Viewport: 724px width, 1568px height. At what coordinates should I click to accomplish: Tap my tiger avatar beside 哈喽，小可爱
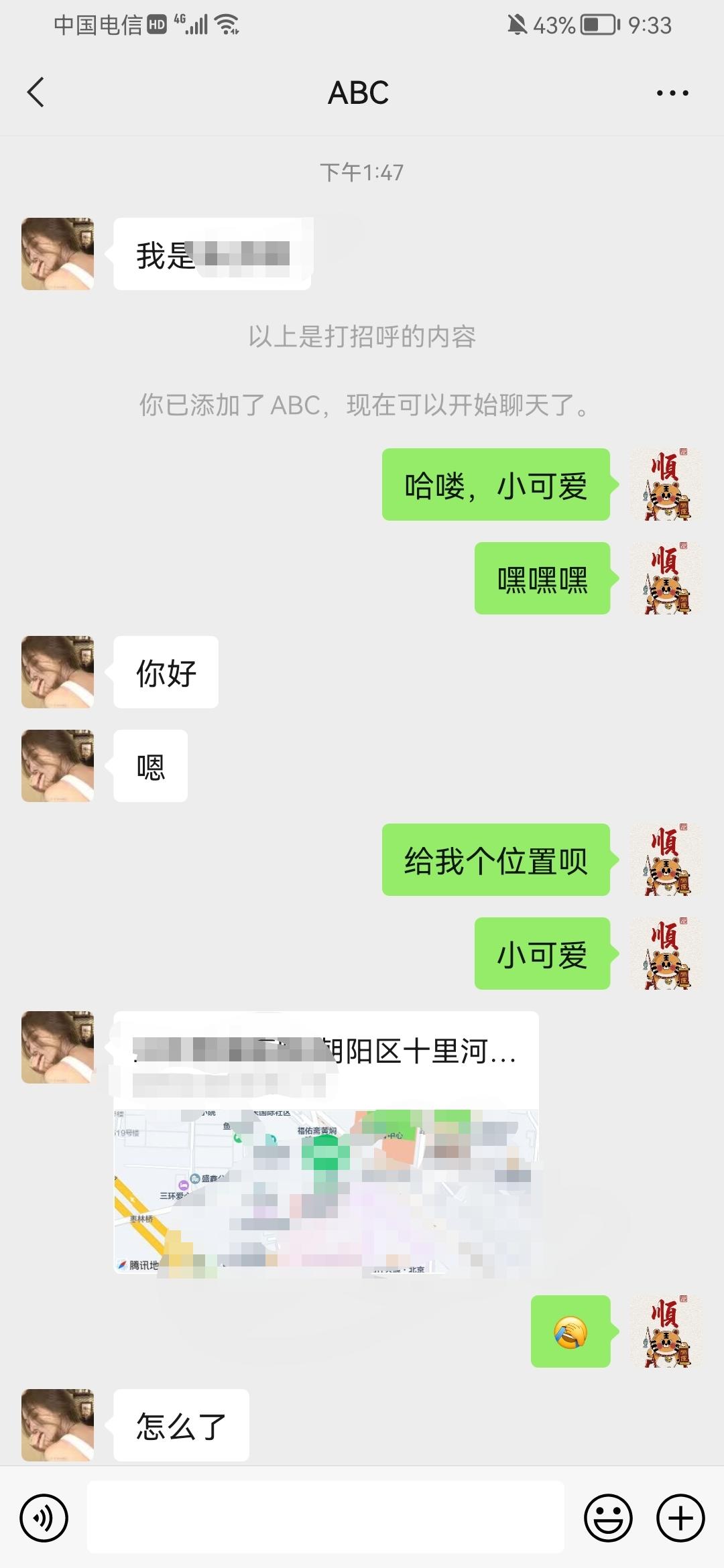[666, 484]
